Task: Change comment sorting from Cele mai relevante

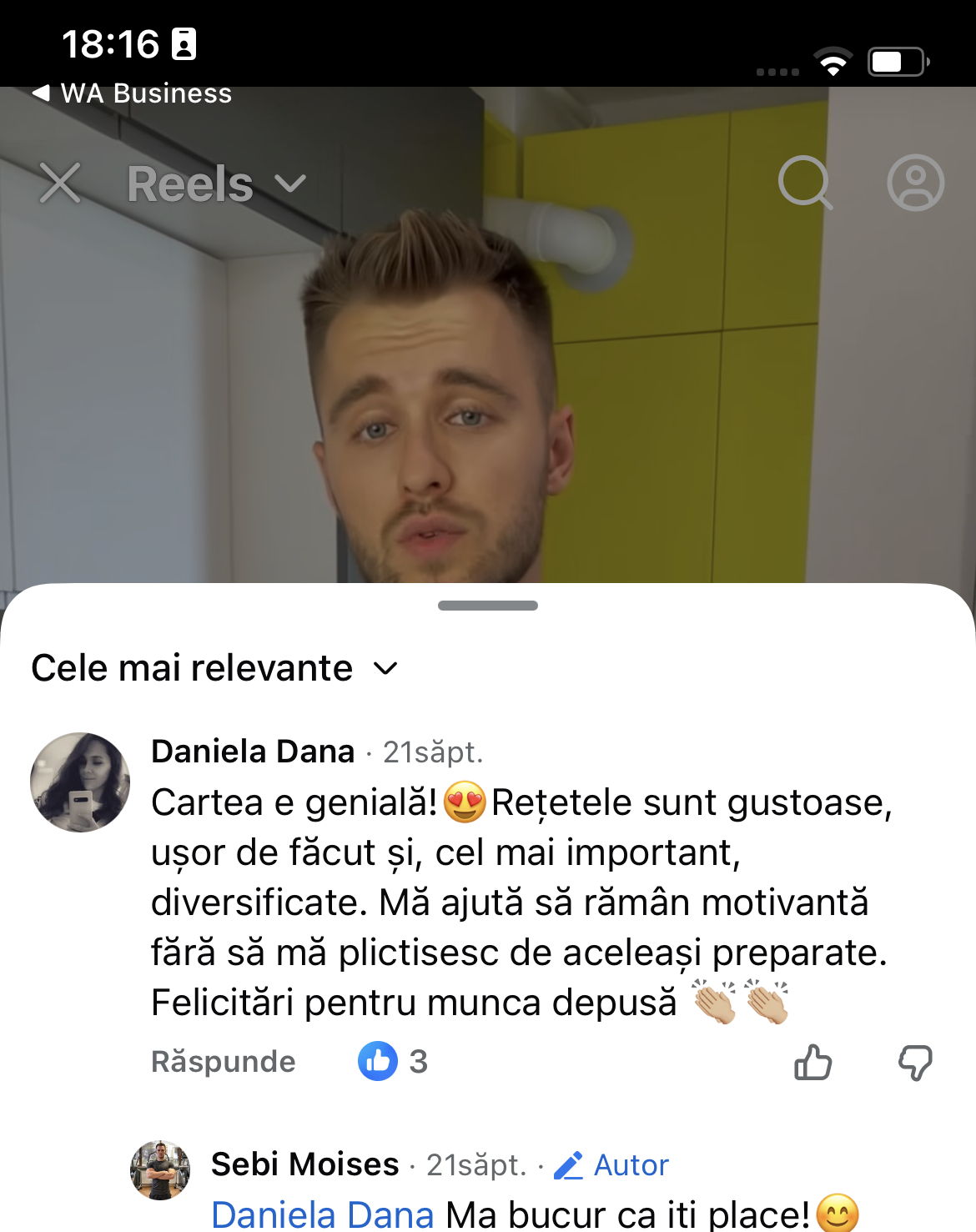Action: (x=214, y=668)
